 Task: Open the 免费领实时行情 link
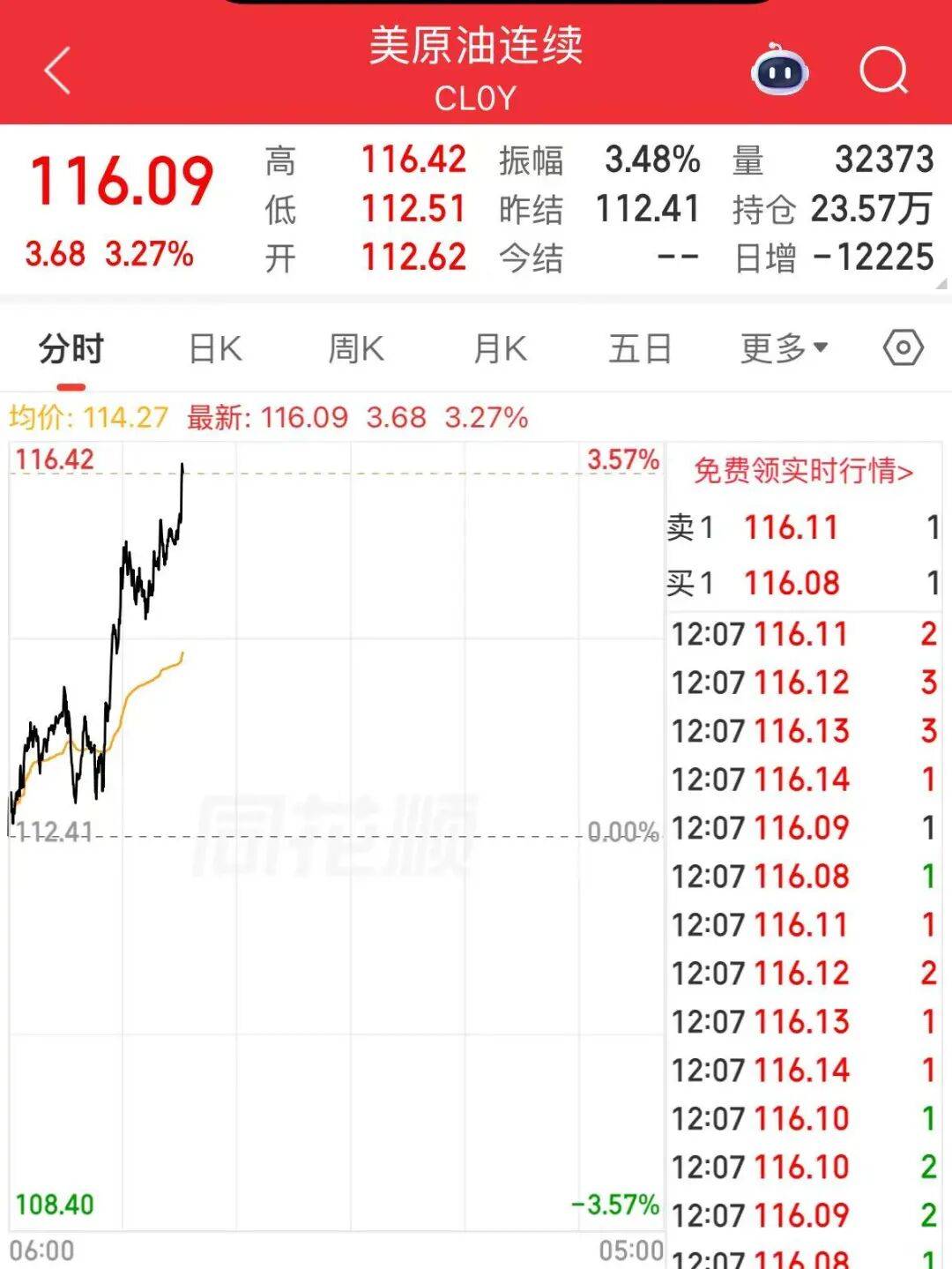click(x=803, y=471)
